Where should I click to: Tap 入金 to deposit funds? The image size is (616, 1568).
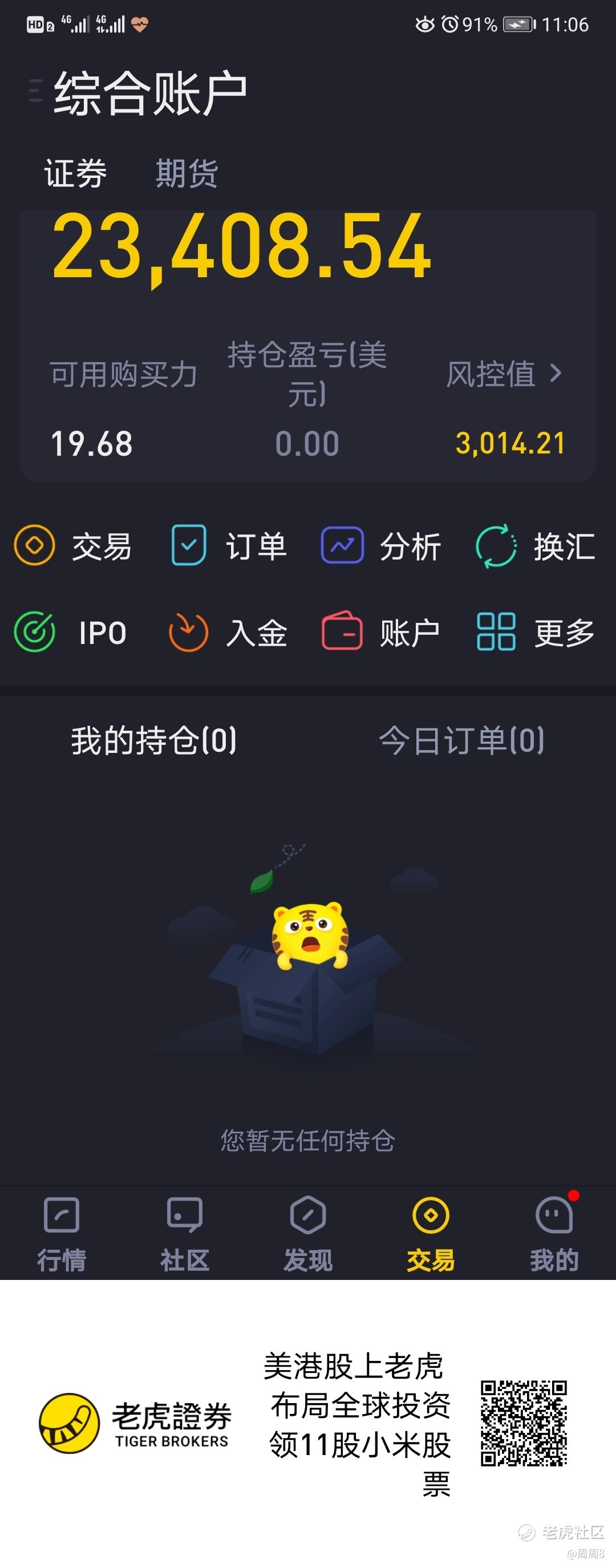click(228, 632)
